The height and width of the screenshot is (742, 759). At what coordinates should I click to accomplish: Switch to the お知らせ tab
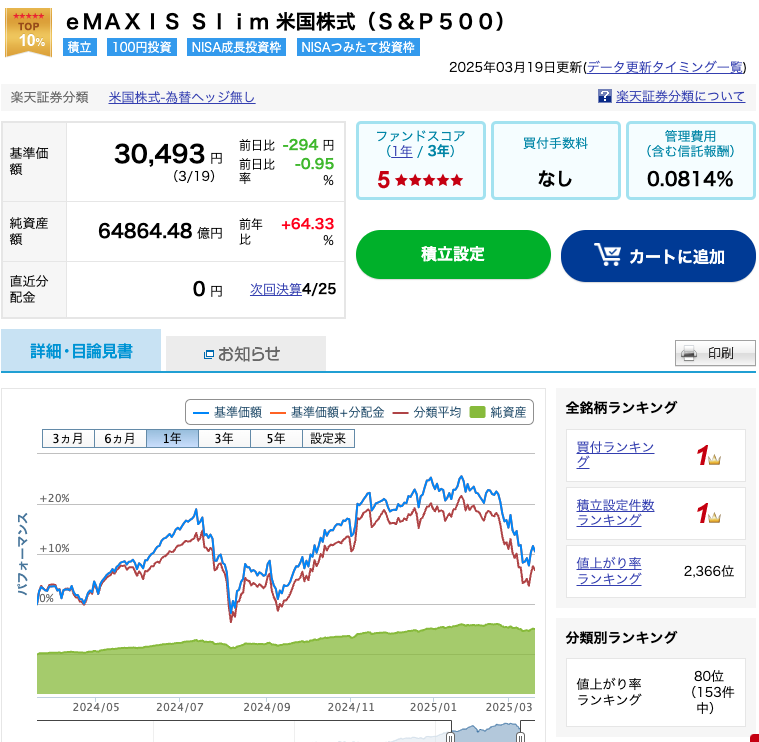click(246, 353)
